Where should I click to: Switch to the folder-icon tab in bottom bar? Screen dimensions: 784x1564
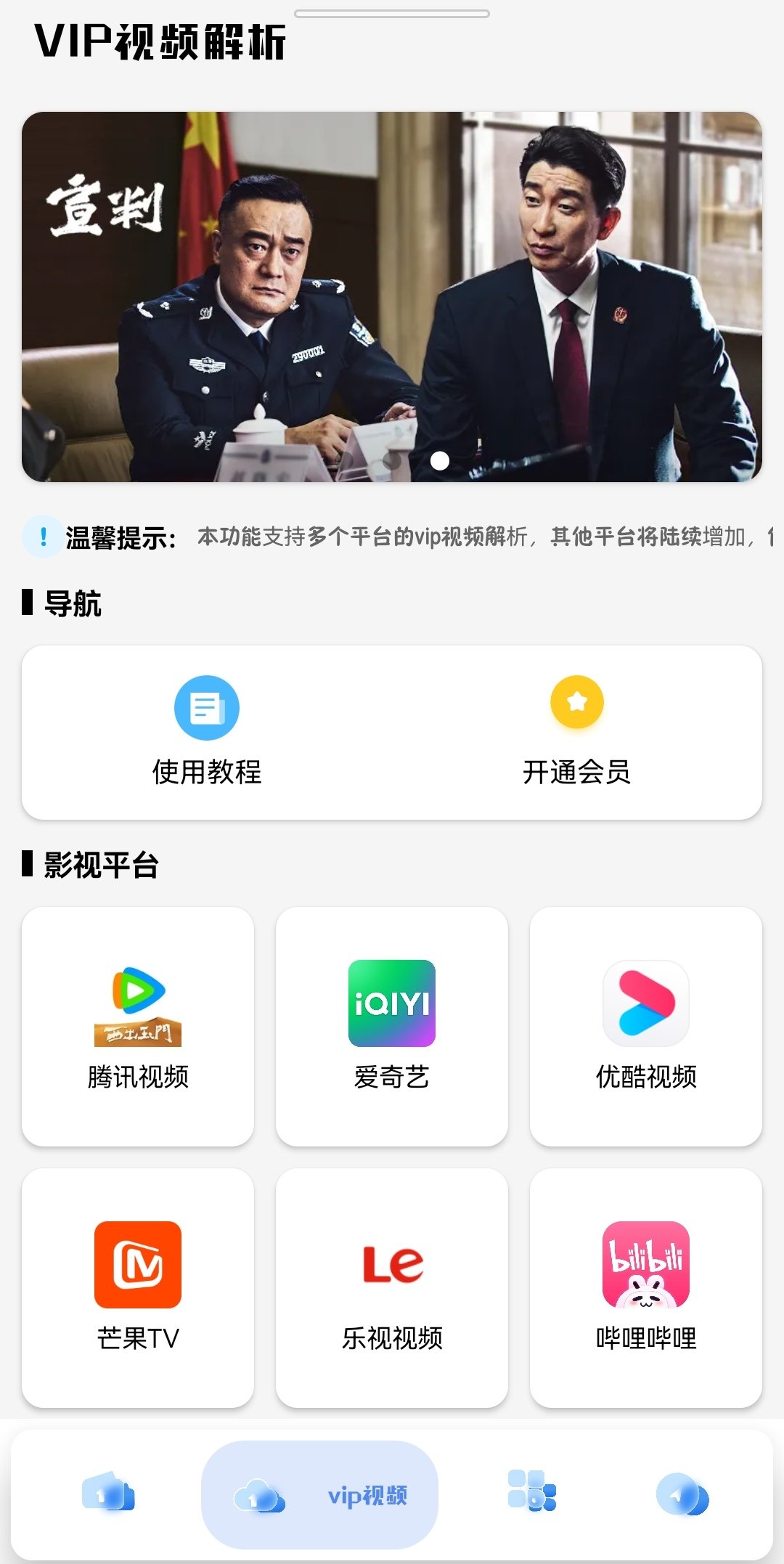click(x=108, y=1493)
